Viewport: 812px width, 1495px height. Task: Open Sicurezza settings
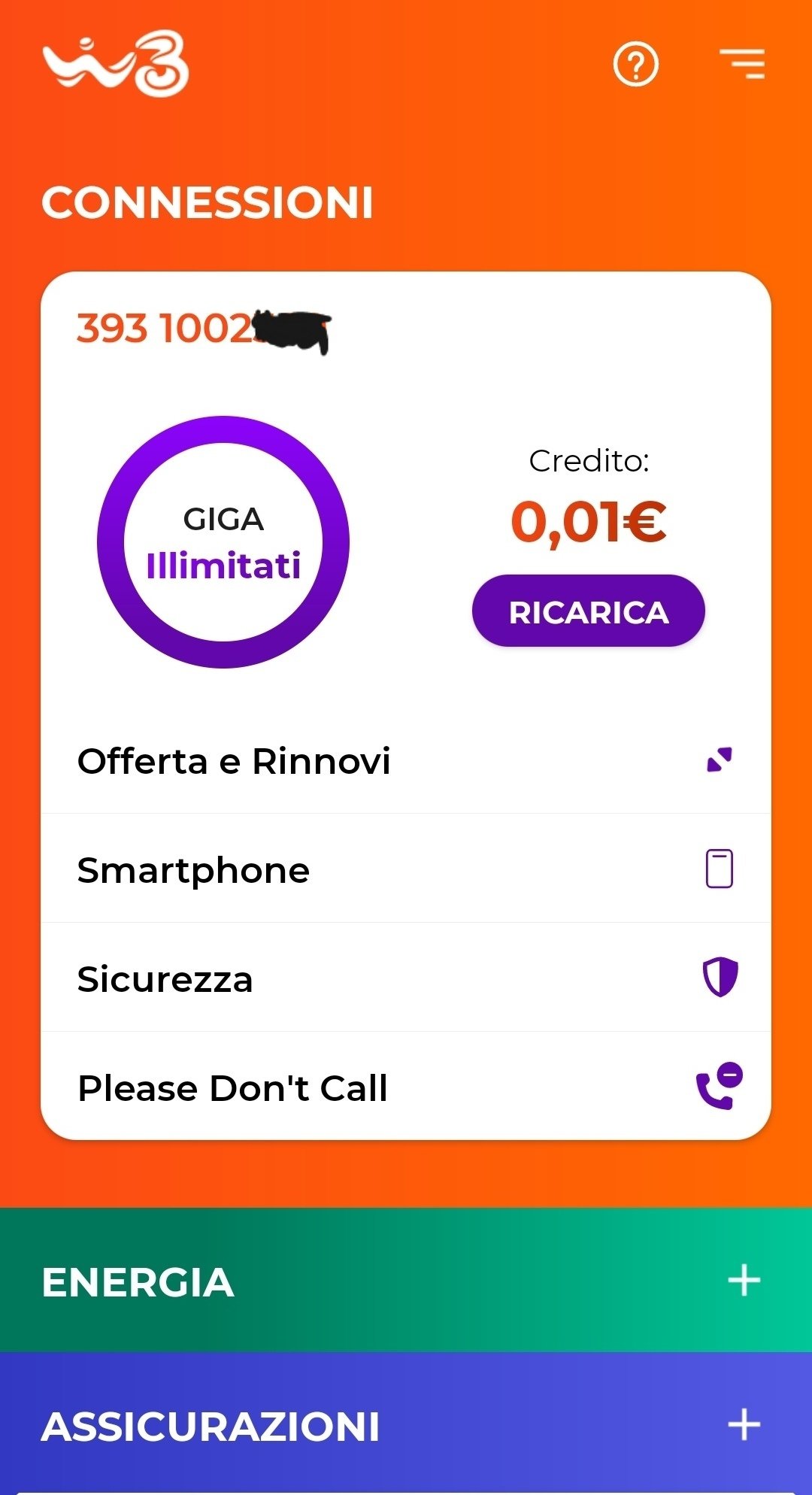406,978
